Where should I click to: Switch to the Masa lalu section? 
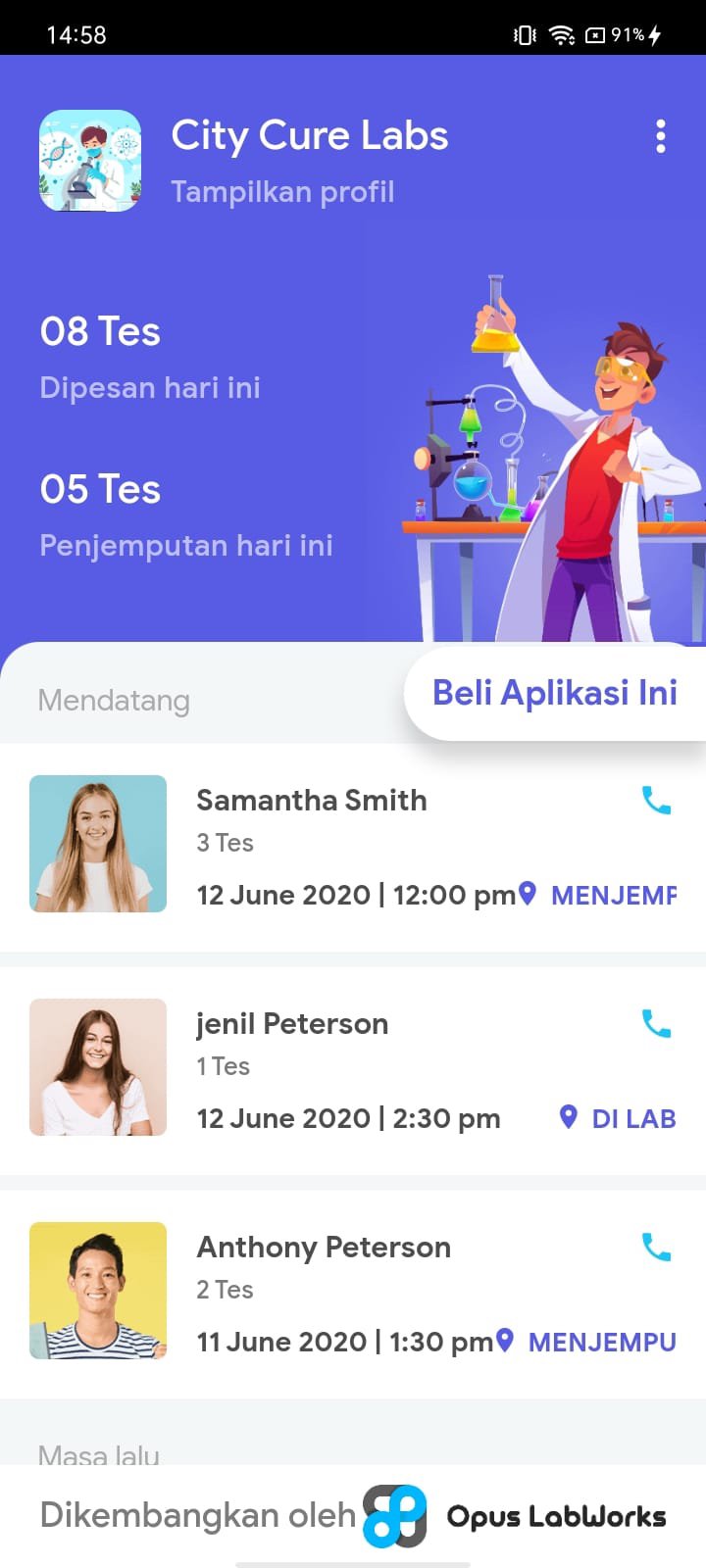point(98,1455)
